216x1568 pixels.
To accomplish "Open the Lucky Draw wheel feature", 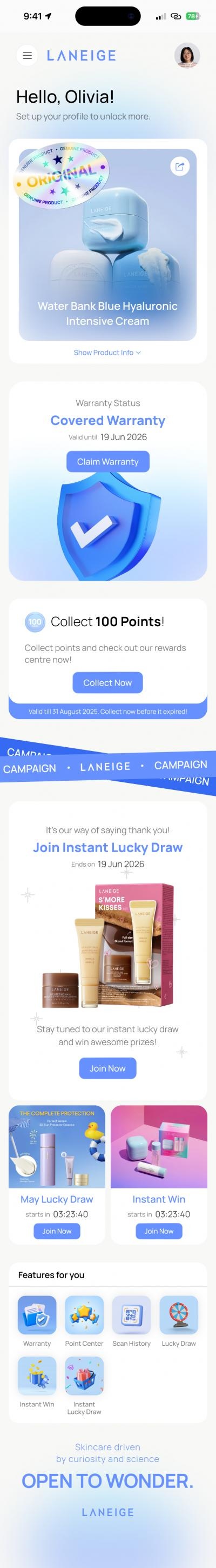I will coord(179,1321).
